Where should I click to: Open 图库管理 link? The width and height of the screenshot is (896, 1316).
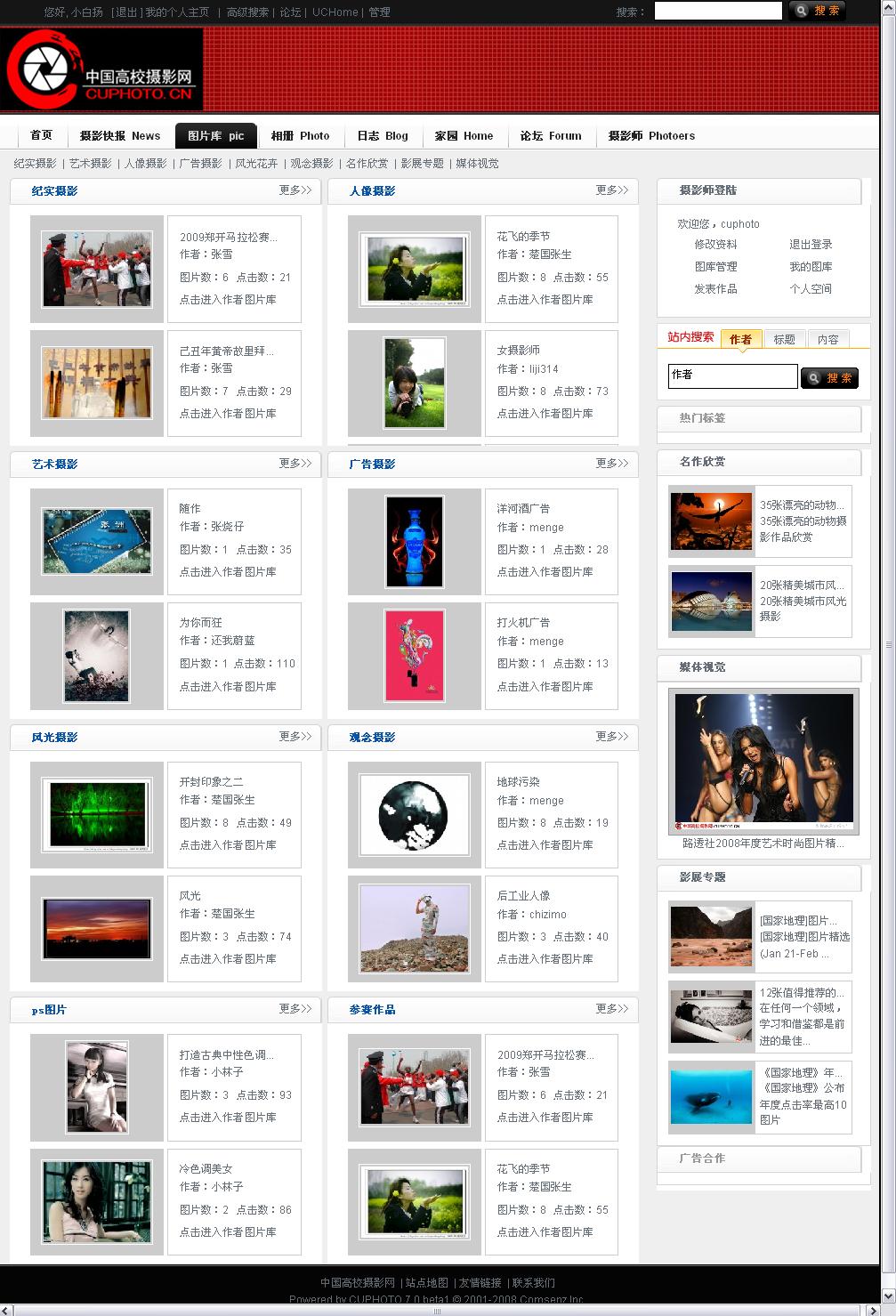[715, 267]
